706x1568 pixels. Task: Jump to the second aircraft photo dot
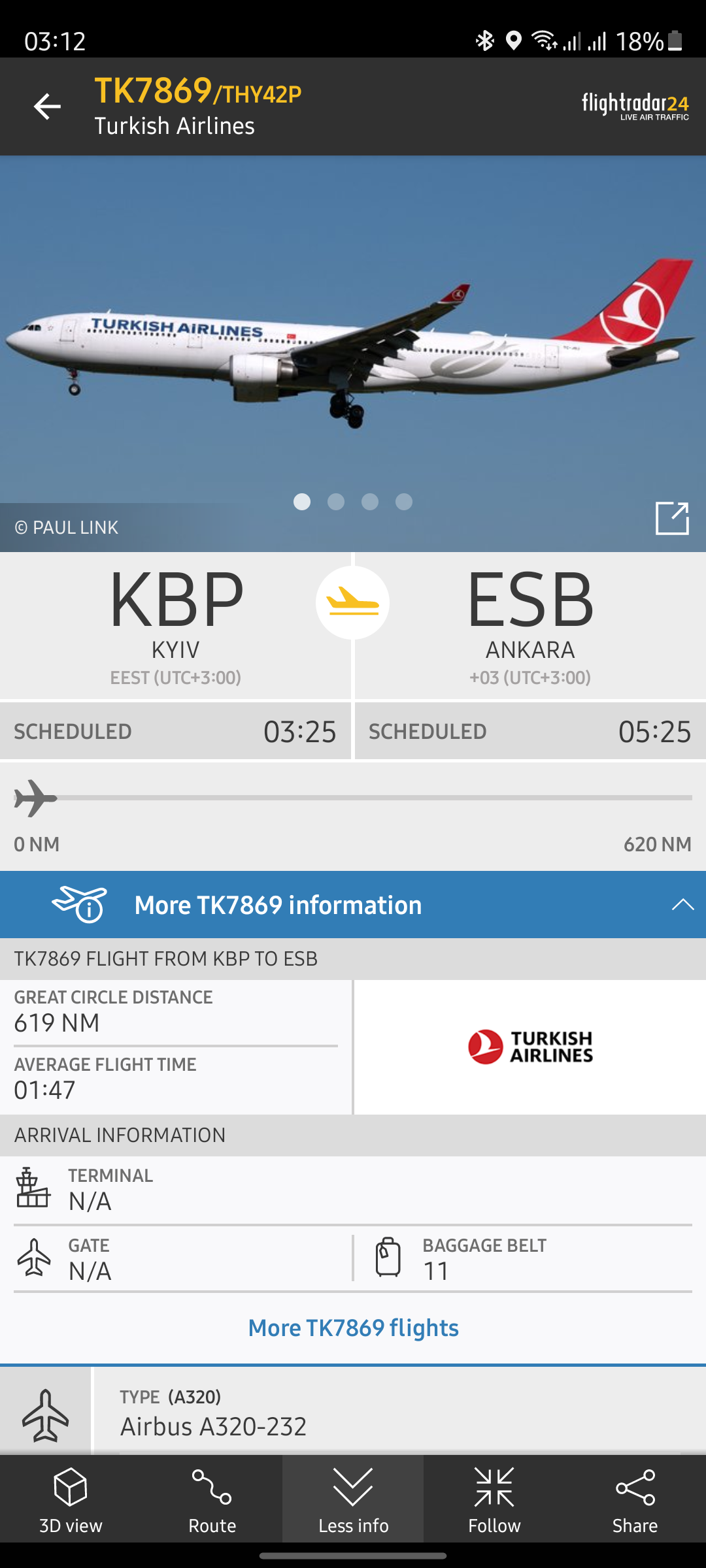click(x=336, y=502)
